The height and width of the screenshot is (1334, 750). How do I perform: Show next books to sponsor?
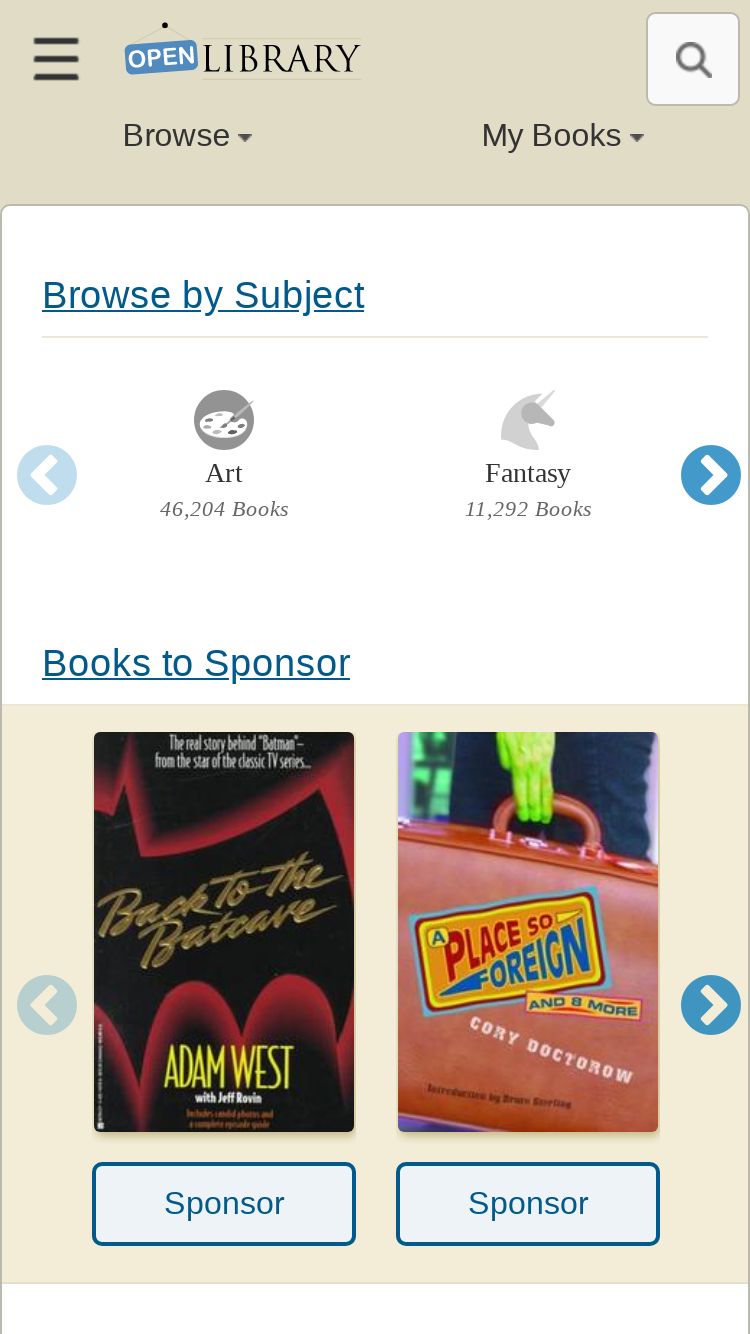[x=711, y=1005]
